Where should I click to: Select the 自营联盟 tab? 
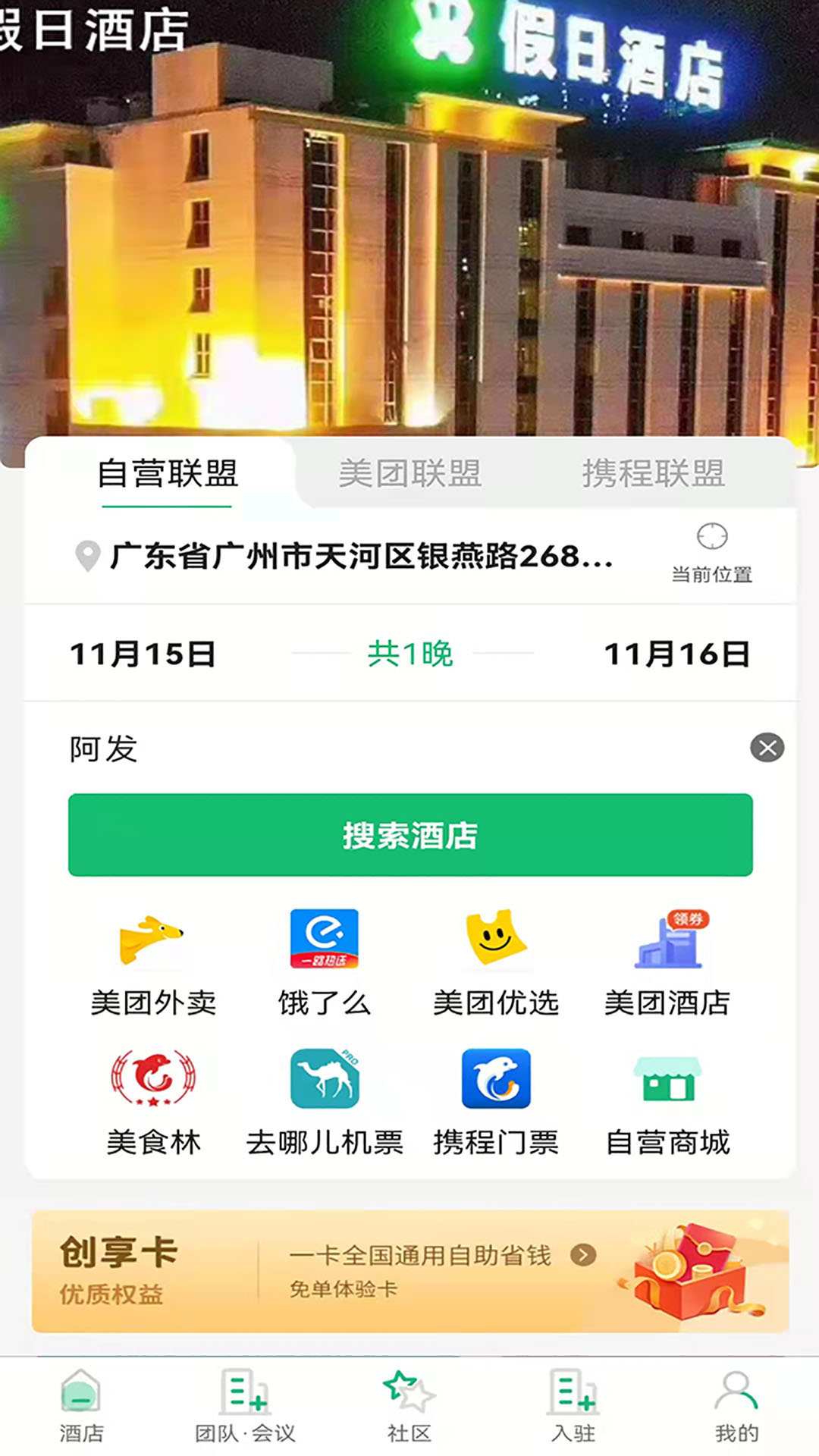coord(168,474)
